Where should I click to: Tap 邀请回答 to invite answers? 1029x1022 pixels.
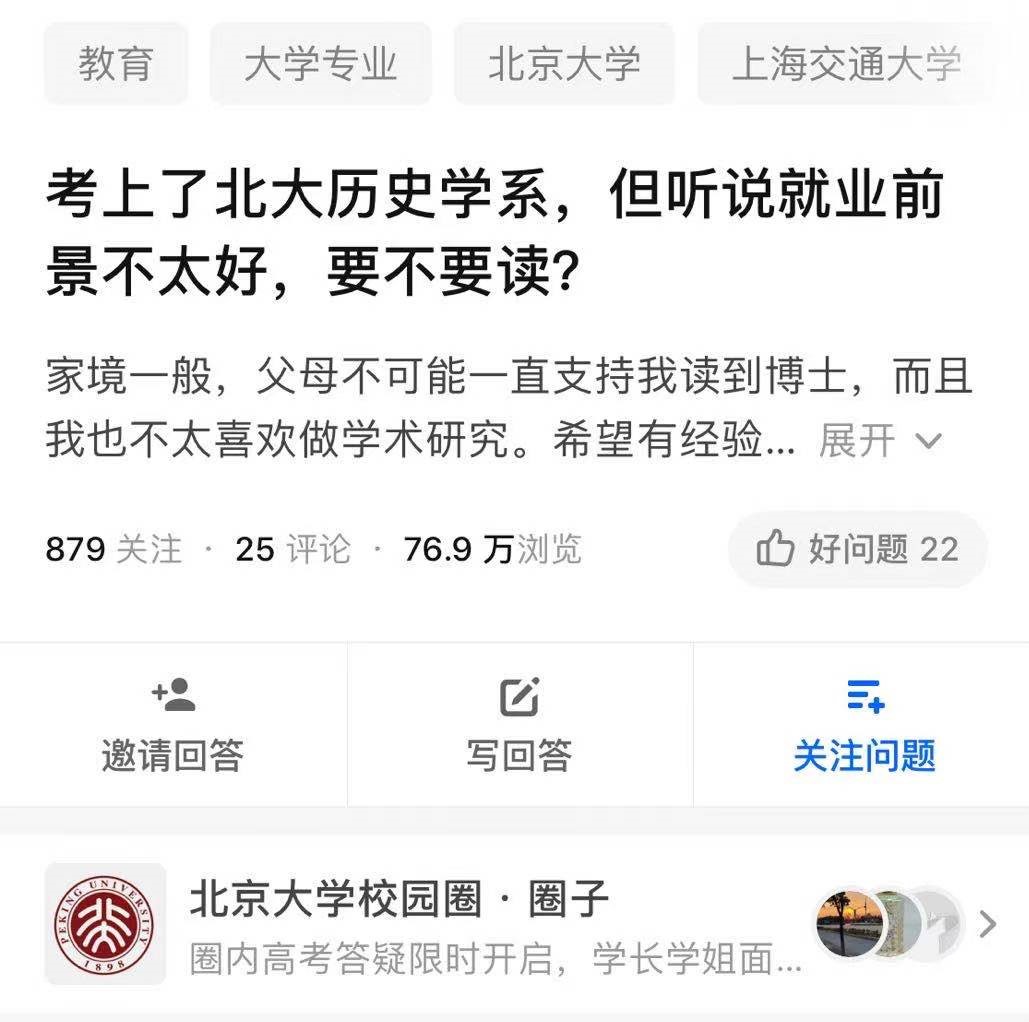click(173, 726)
